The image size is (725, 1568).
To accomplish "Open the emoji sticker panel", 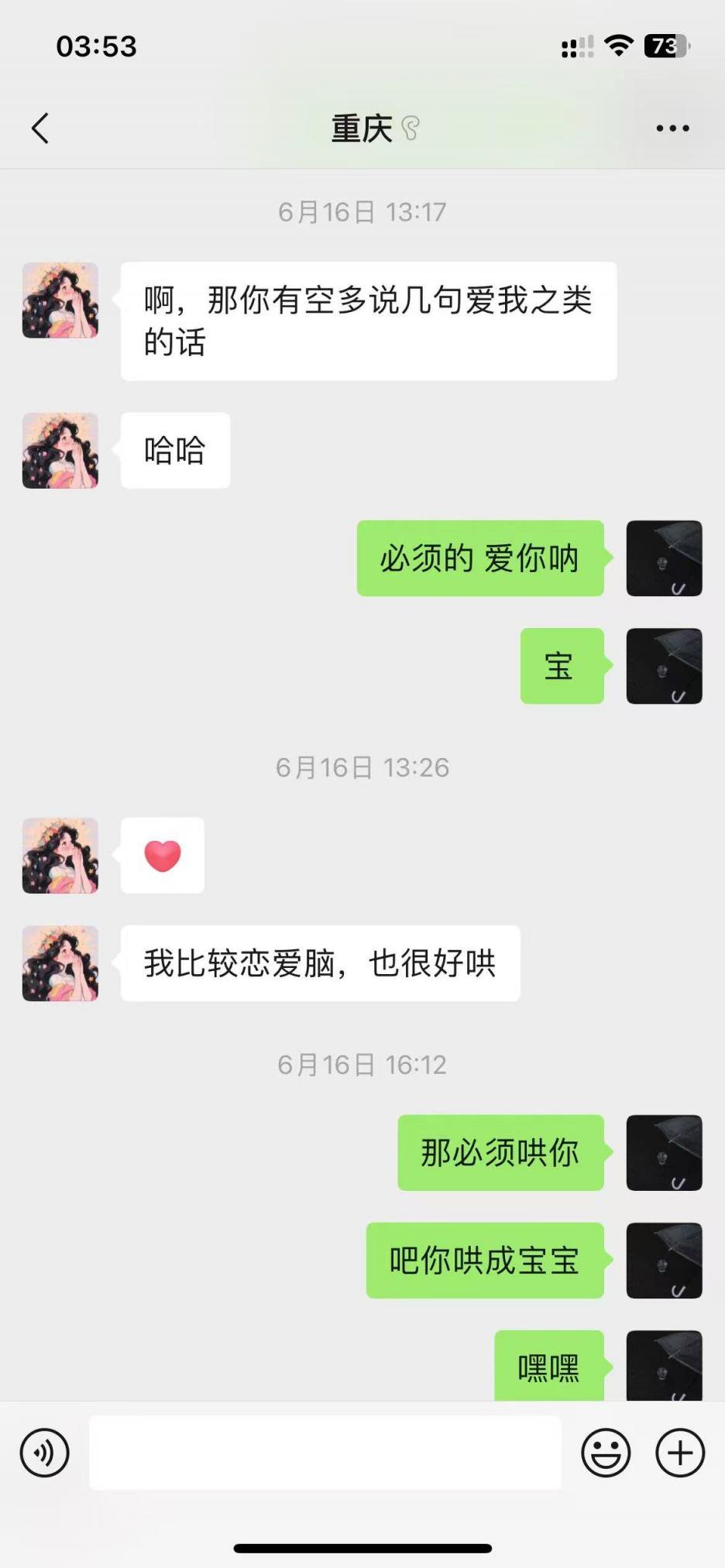I will pos(606,1453).
